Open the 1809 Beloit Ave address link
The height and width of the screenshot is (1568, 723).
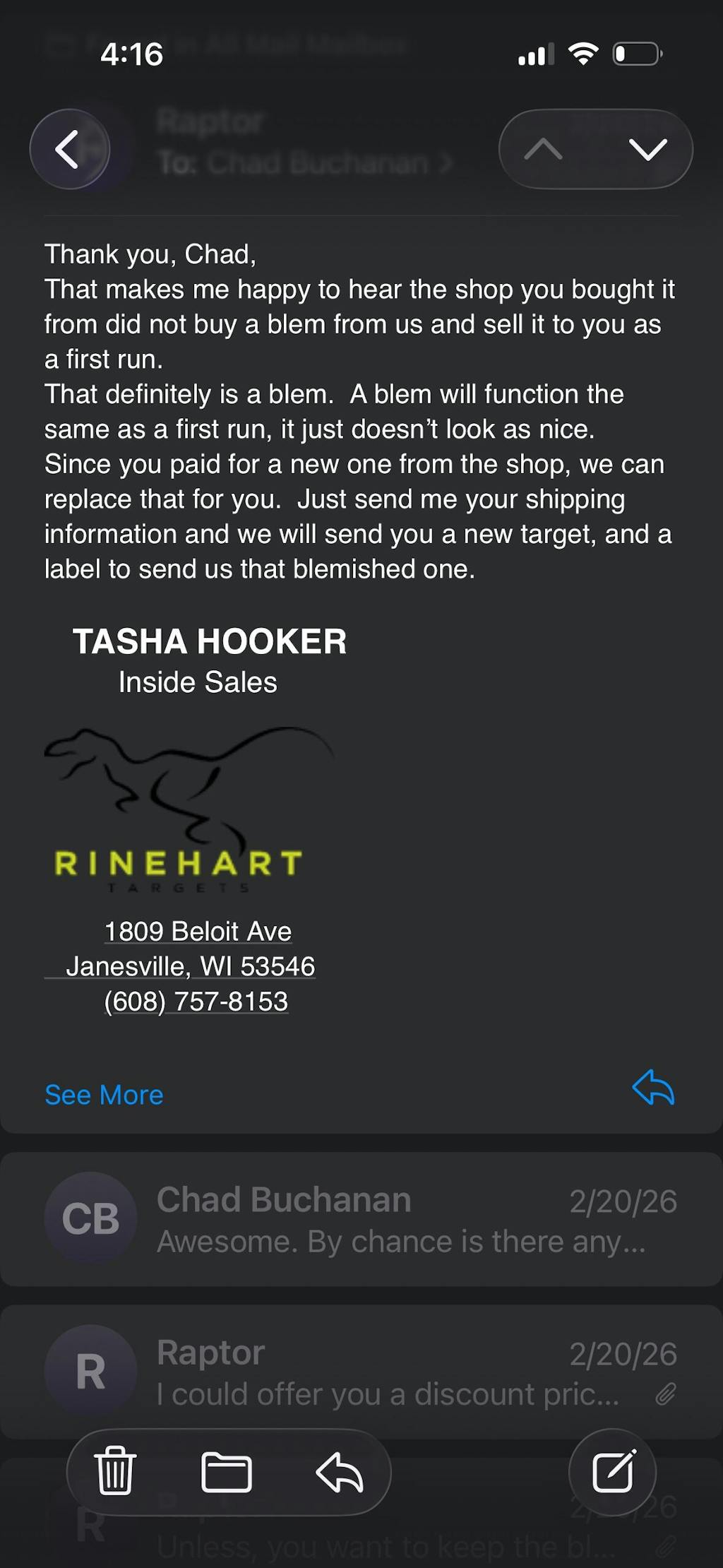(x=198, y=932)
